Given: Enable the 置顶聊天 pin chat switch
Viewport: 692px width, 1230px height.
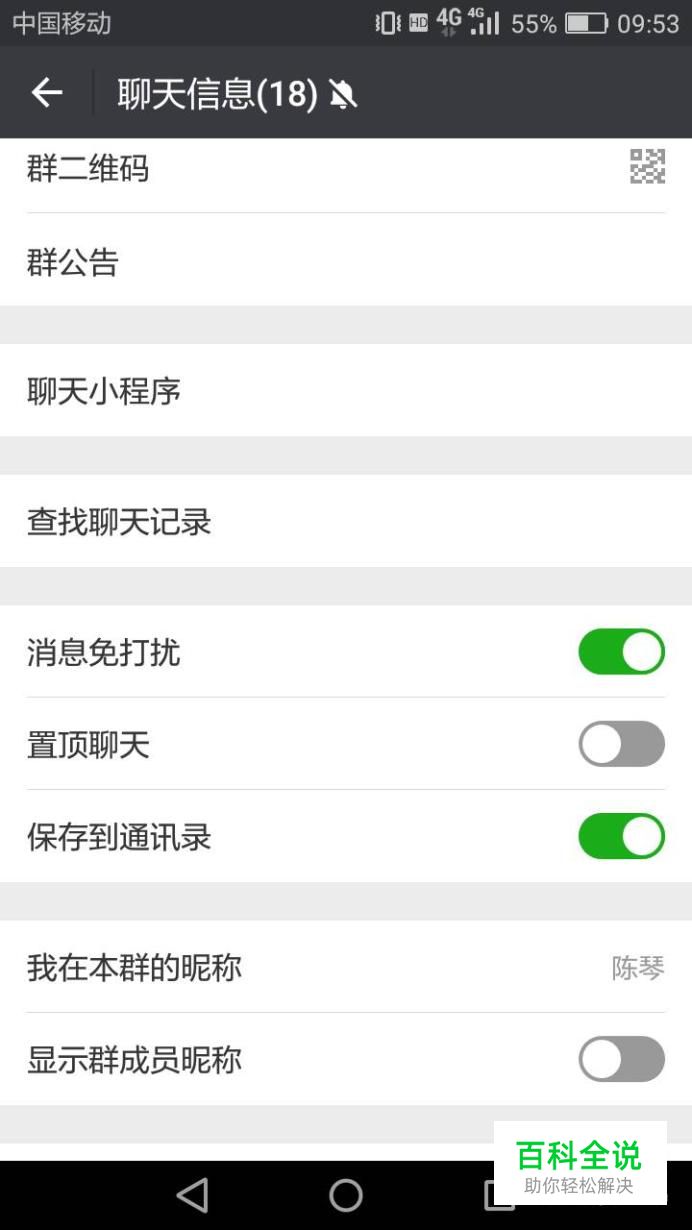Looking at the screenshot, I should pos(621,744).
